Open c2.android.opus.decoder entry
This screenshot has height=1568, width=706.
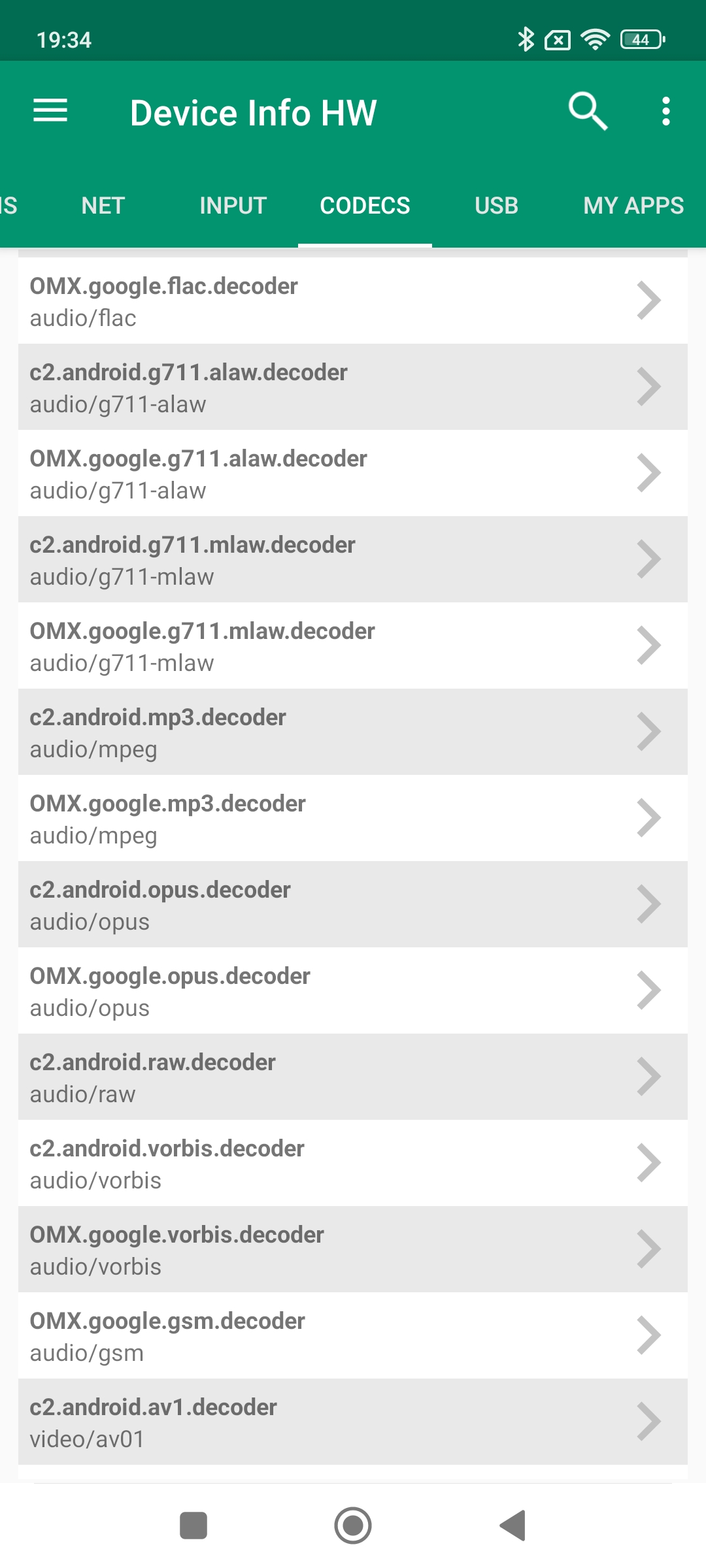353,905
